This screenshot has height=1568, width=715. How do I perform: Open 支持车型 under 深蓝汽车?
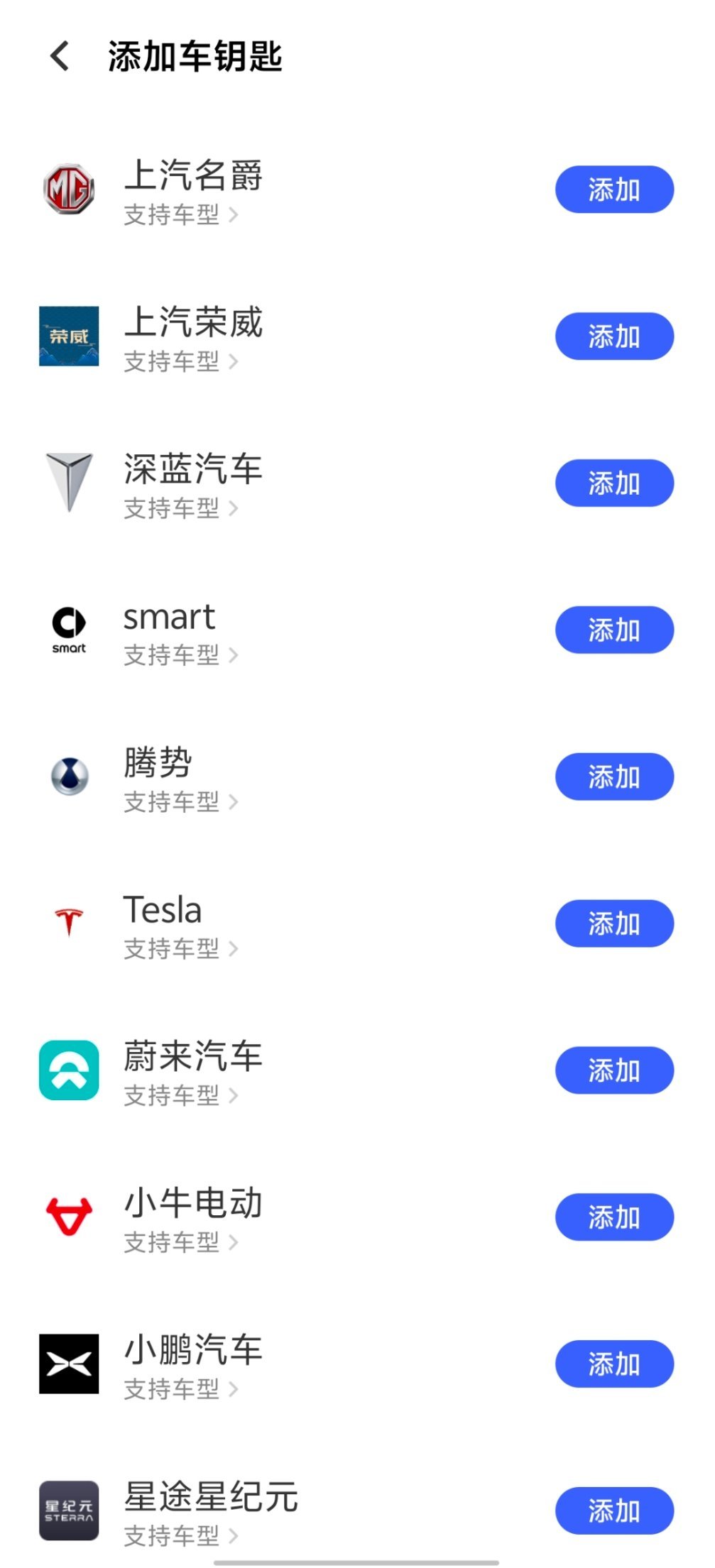(x=181, y=509)
